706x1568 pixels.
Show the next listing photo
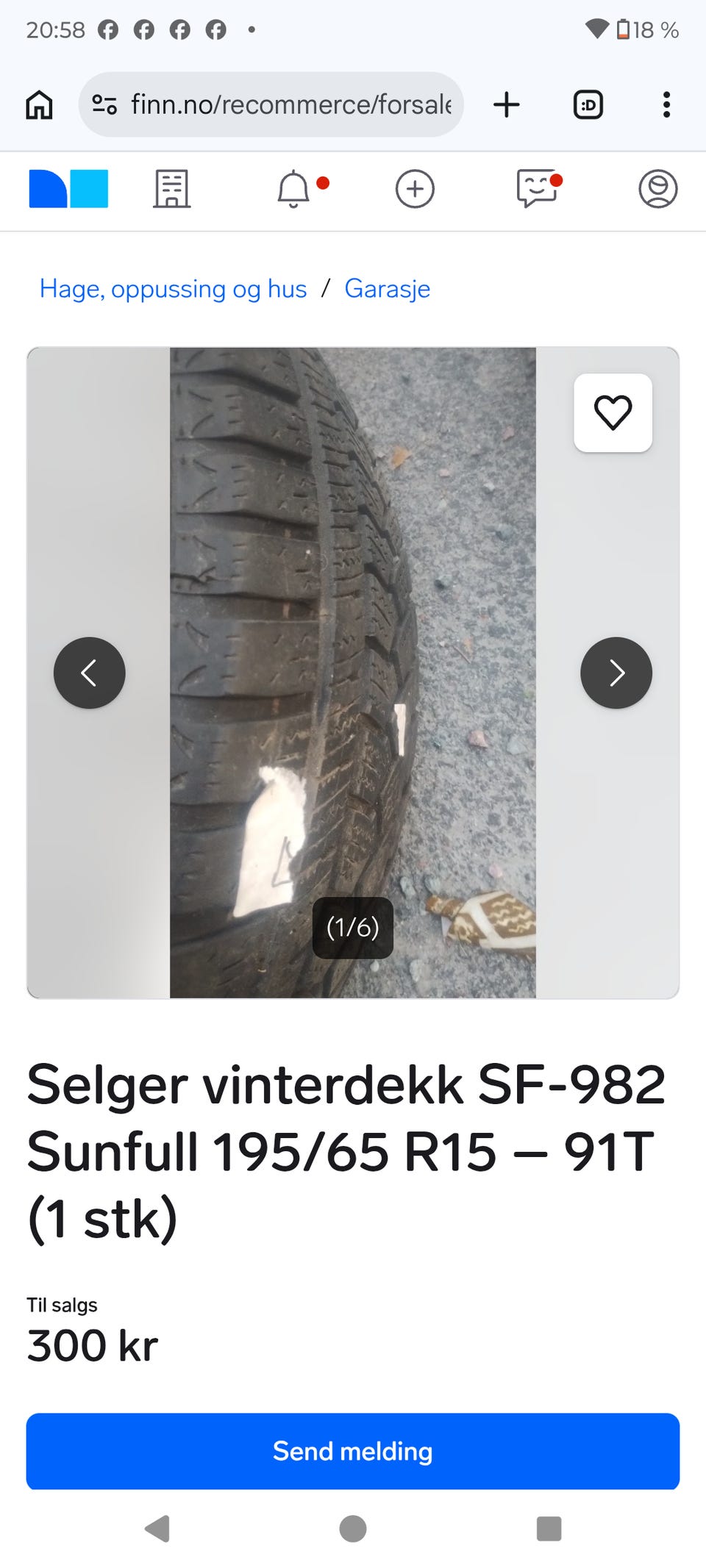616,673
